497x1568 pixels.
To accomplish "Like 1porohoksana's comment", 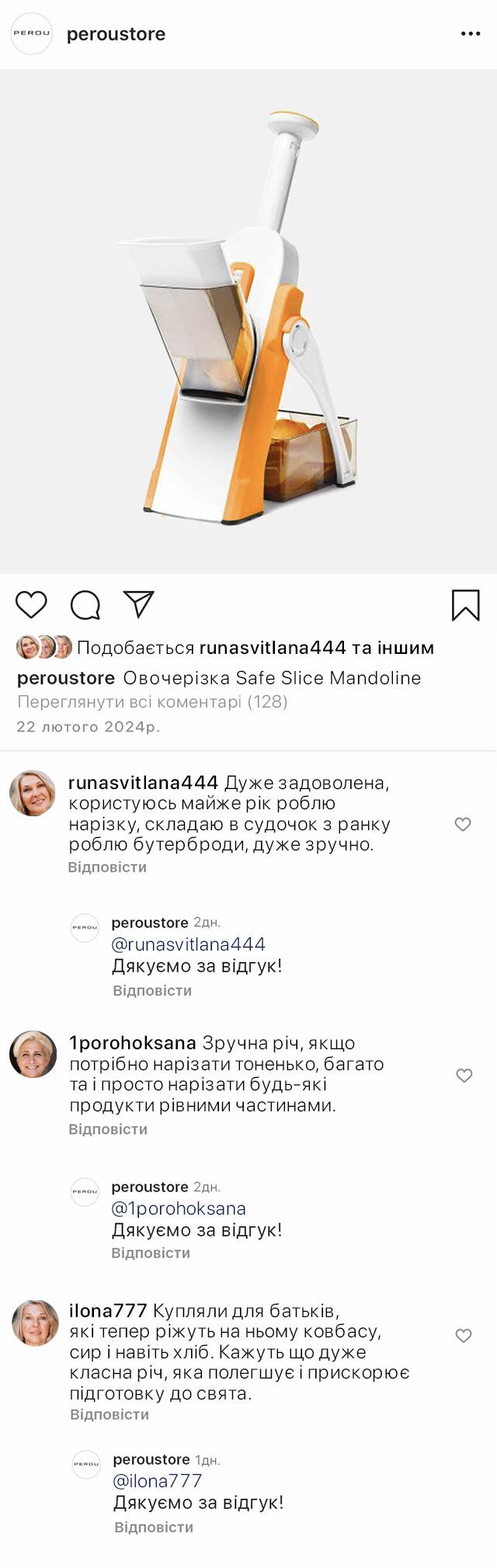I will [464, 1076].
